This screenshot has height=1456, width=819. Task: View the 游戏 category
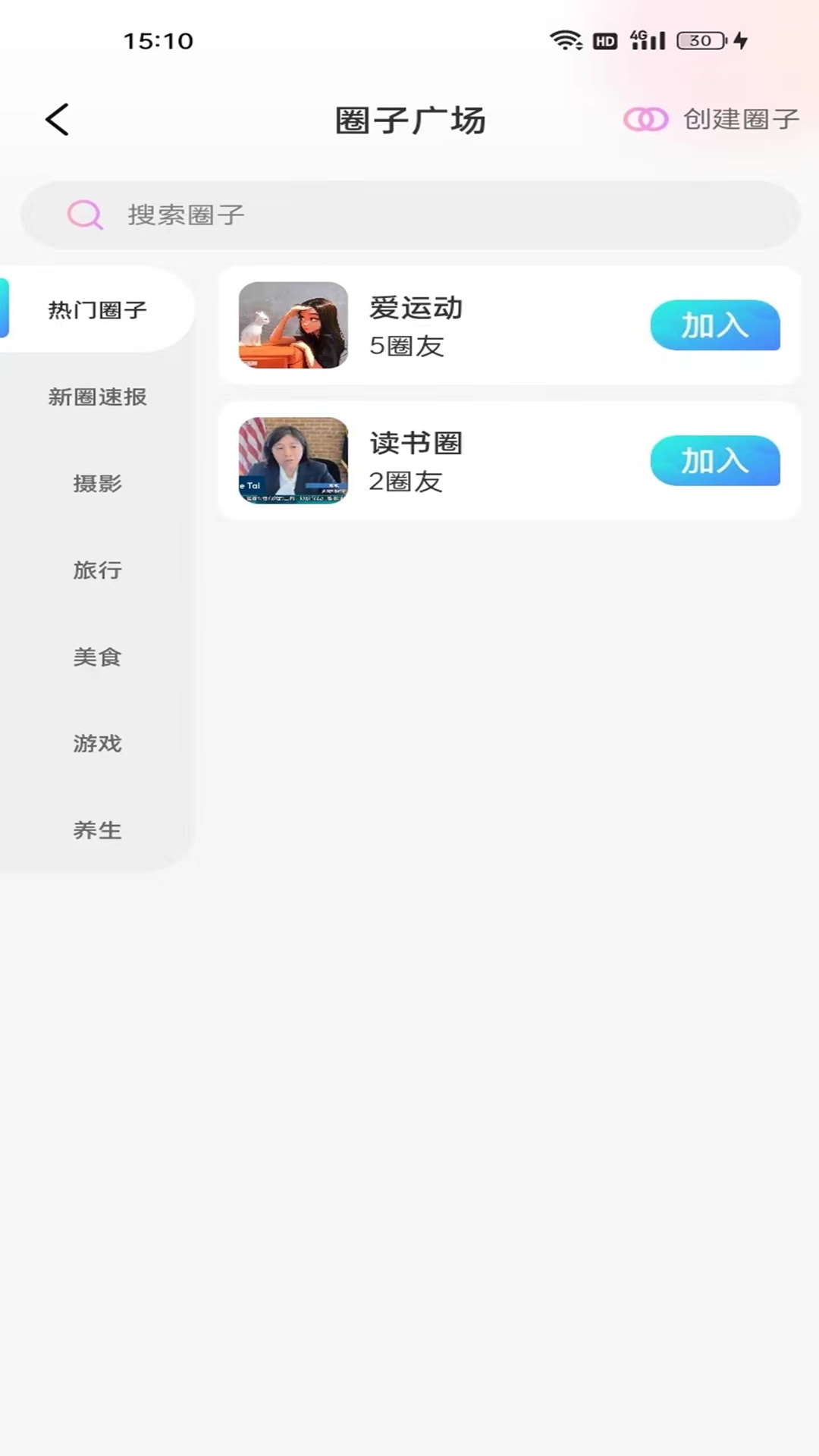pyautogui.click(x=97, y=743)
